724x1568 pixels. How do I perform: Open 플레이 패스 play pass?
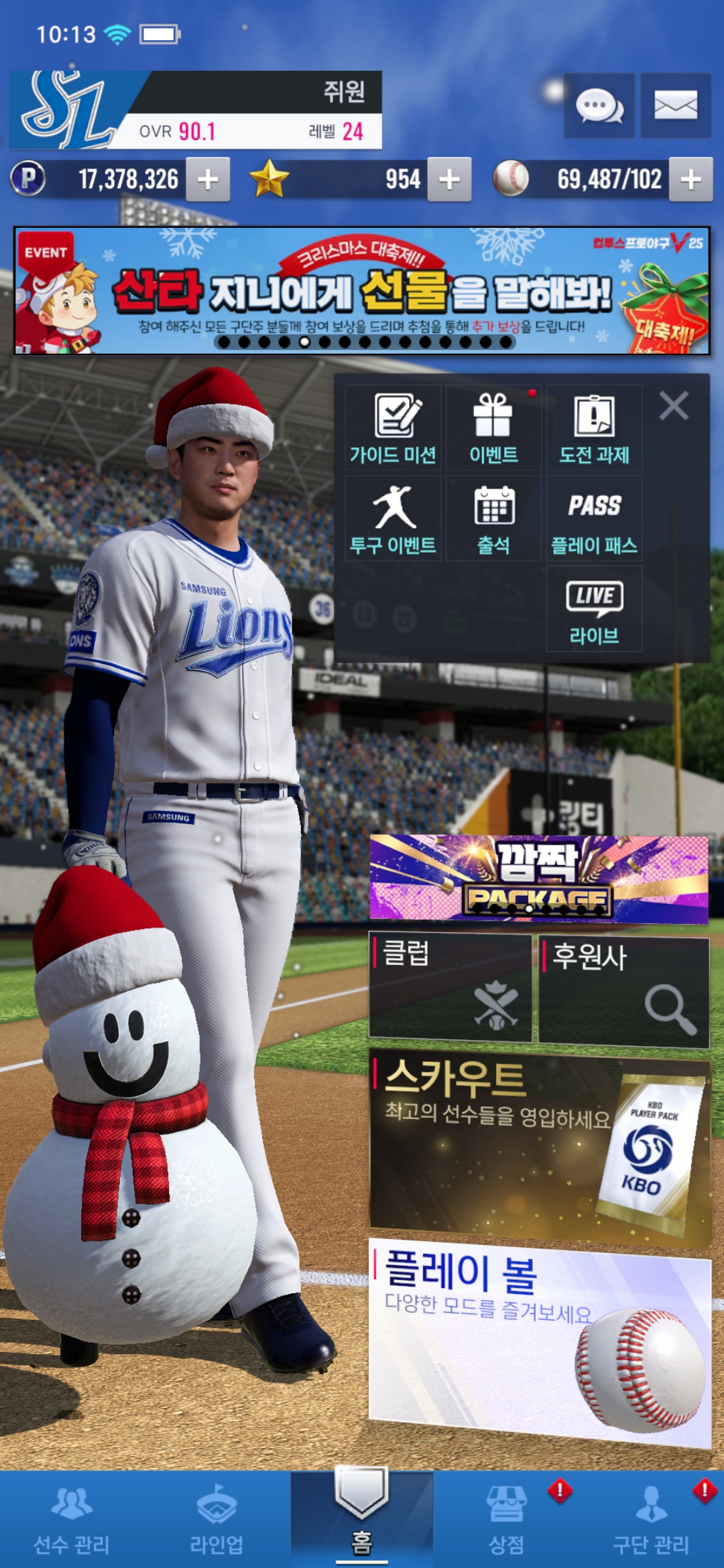(x=594, y=519)
